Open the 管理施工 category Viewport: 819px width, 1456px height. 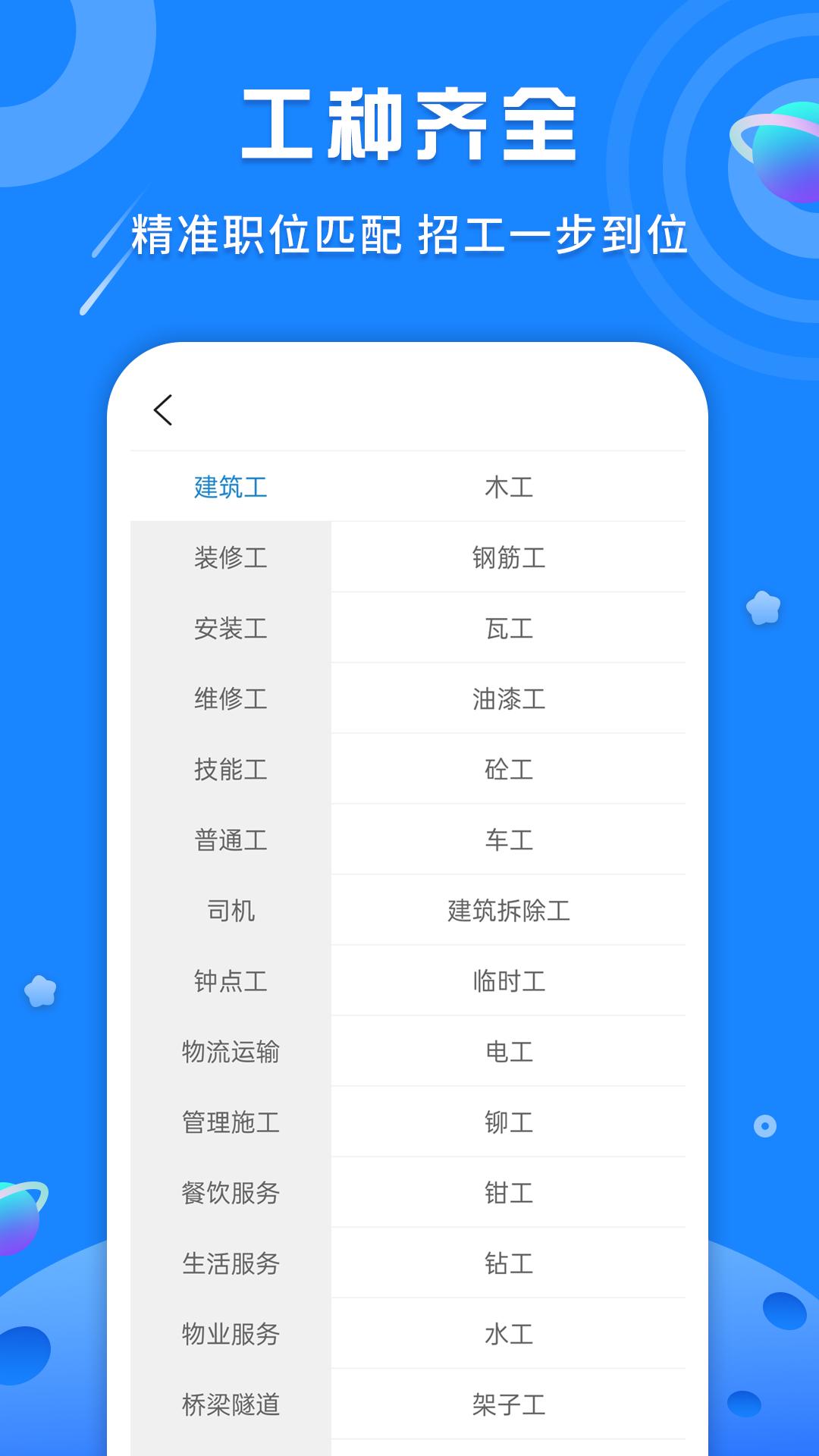230,1123
